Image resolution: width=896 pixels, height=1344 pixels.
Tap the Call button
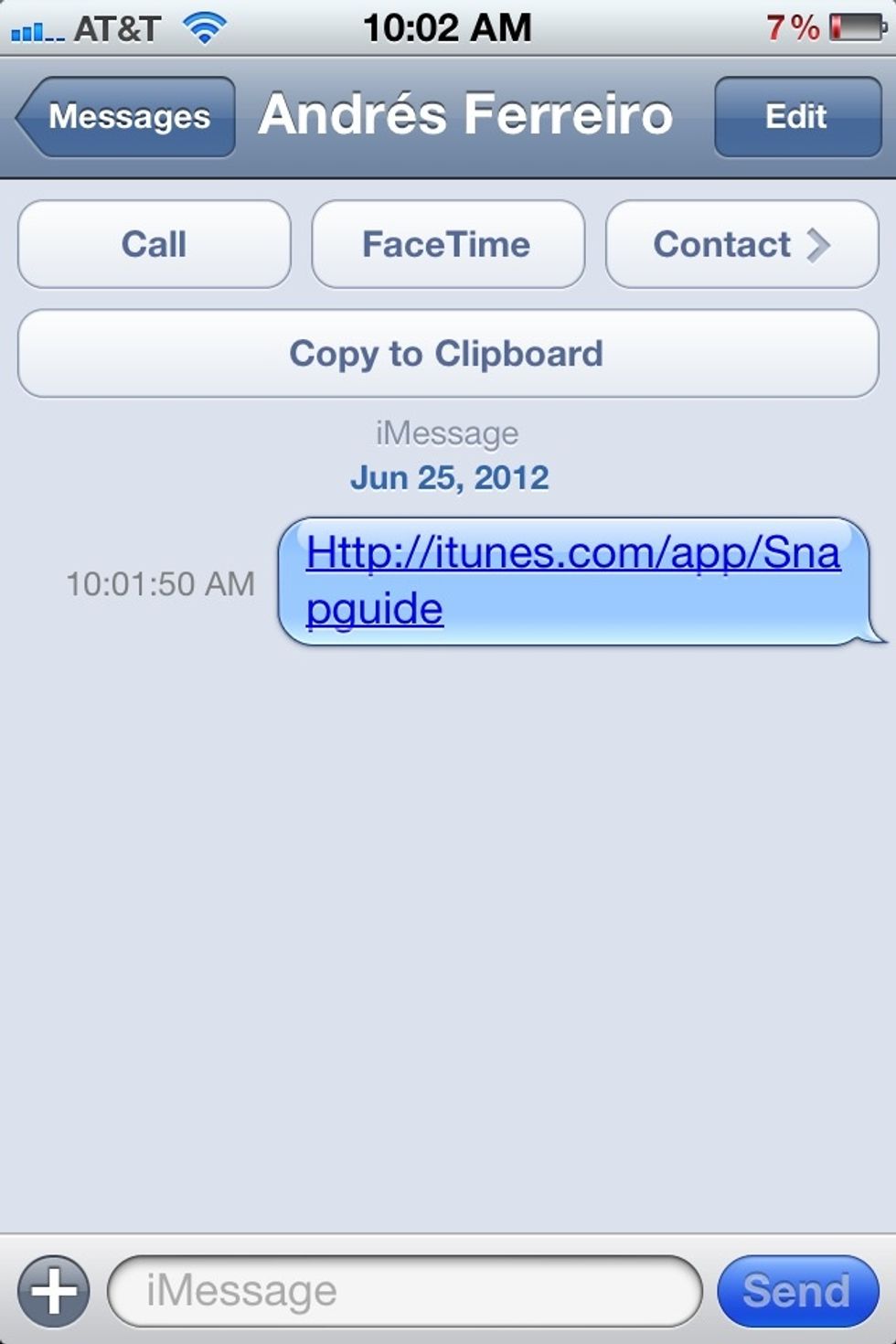click(154, 244)
